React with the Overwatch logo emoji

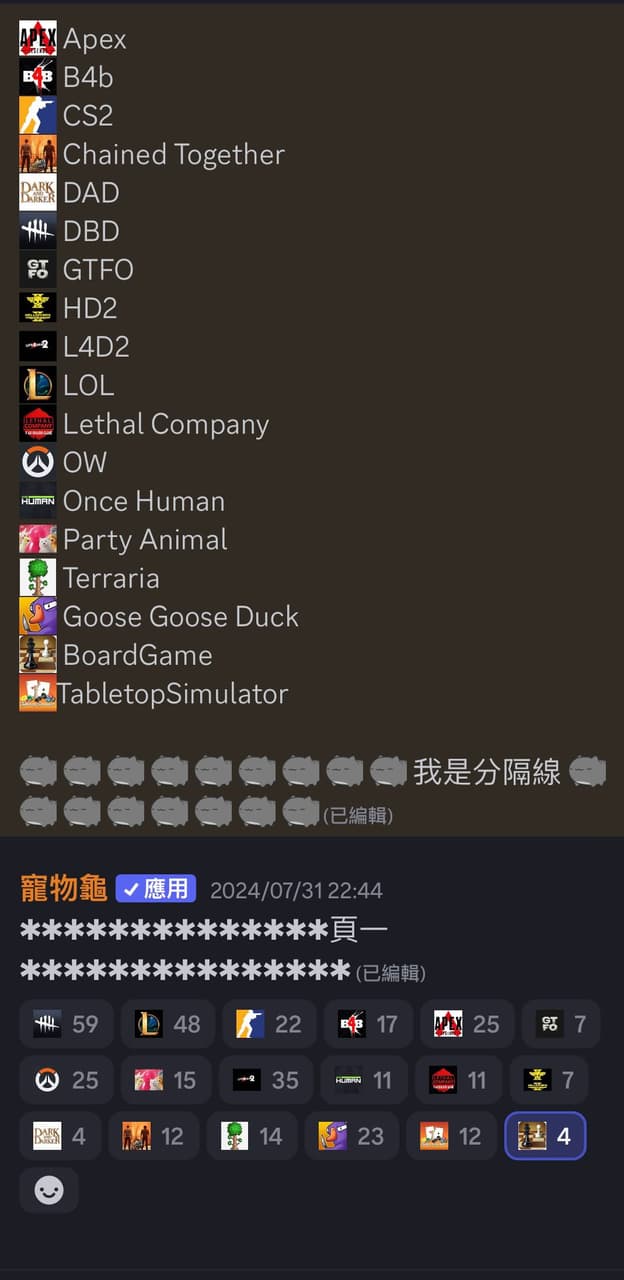(66, 1080)
